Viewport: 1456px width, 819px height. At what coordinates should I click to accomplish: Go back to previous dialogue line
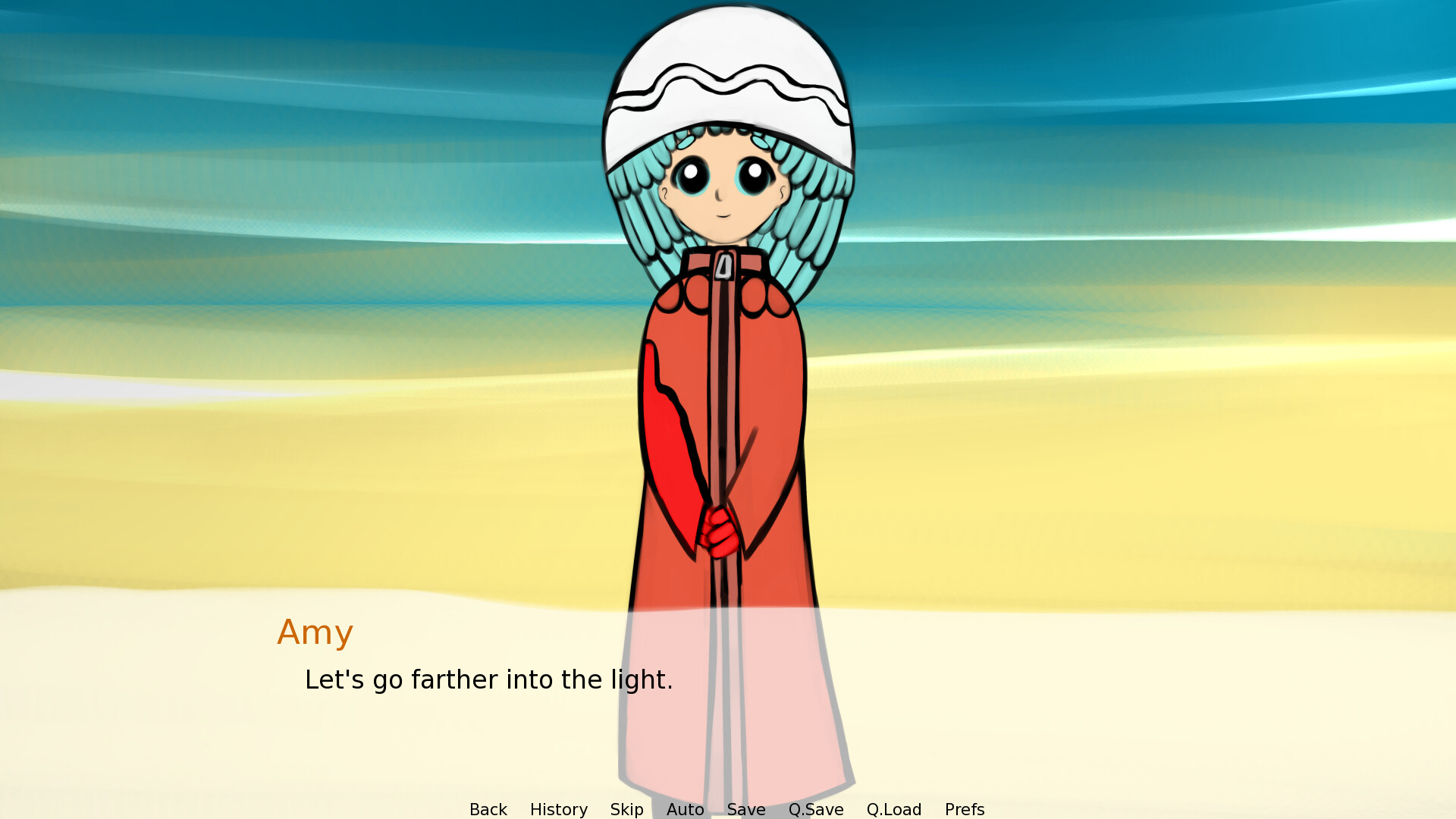pyautogui.click(x=488, y=809)
